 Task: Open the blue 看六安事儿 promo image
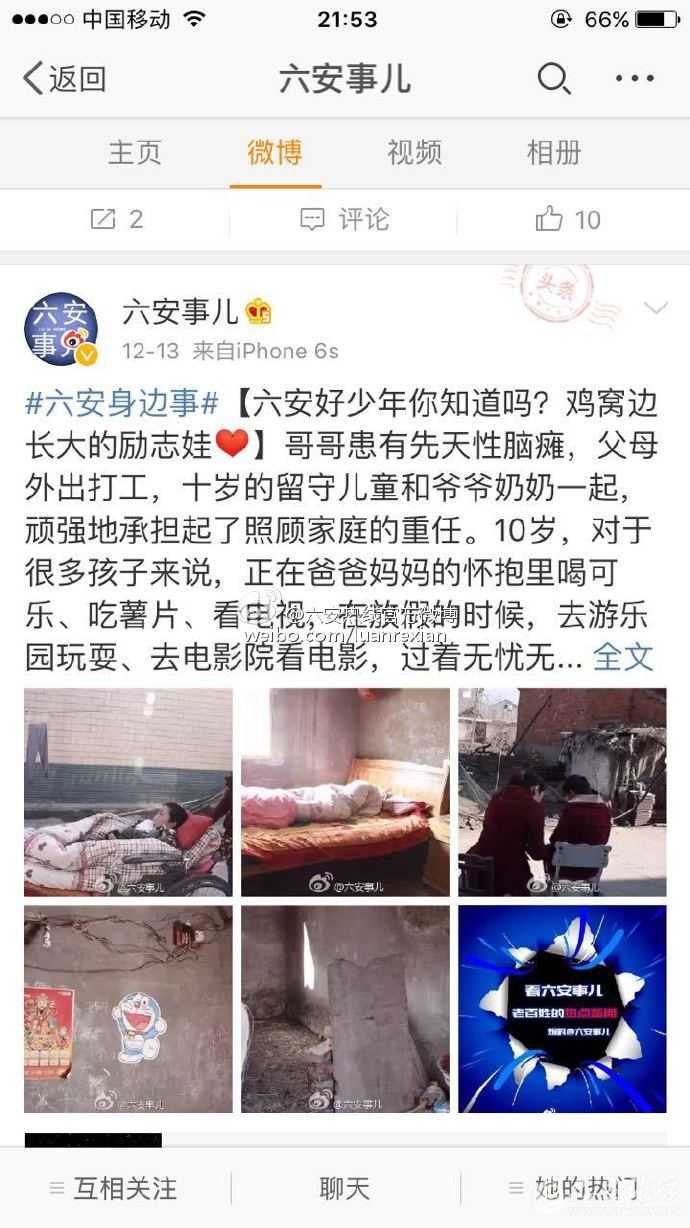coord(562,1009)
